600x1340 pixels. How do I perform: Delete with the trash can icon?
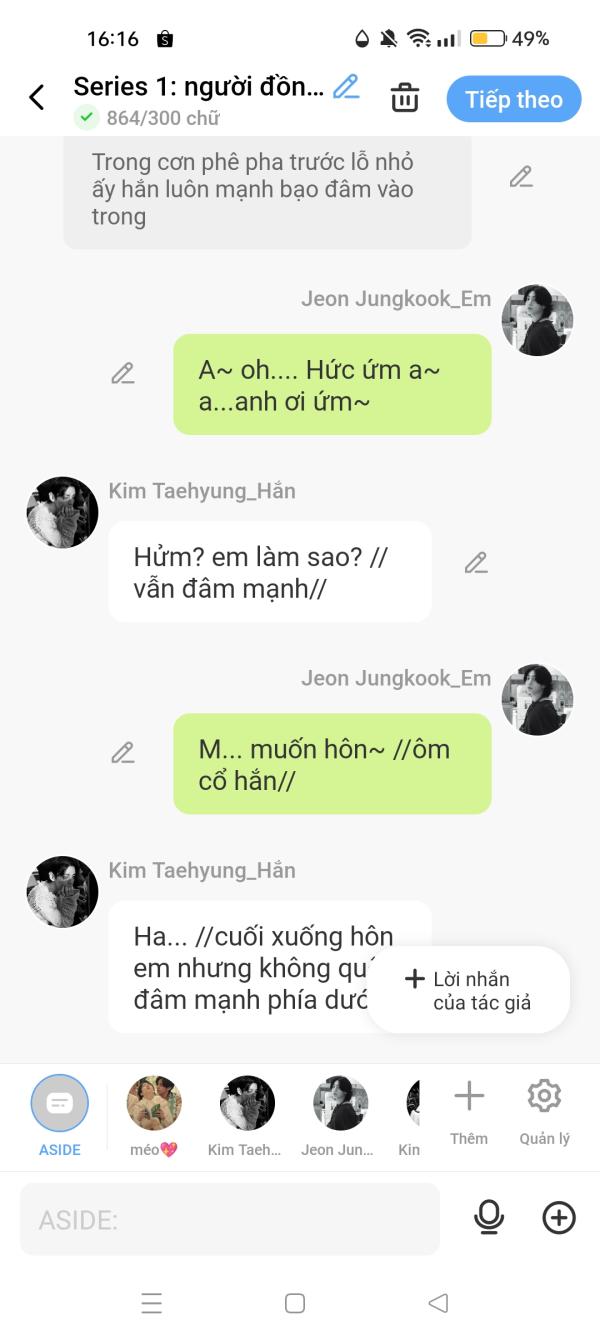[x=405, y=99]
